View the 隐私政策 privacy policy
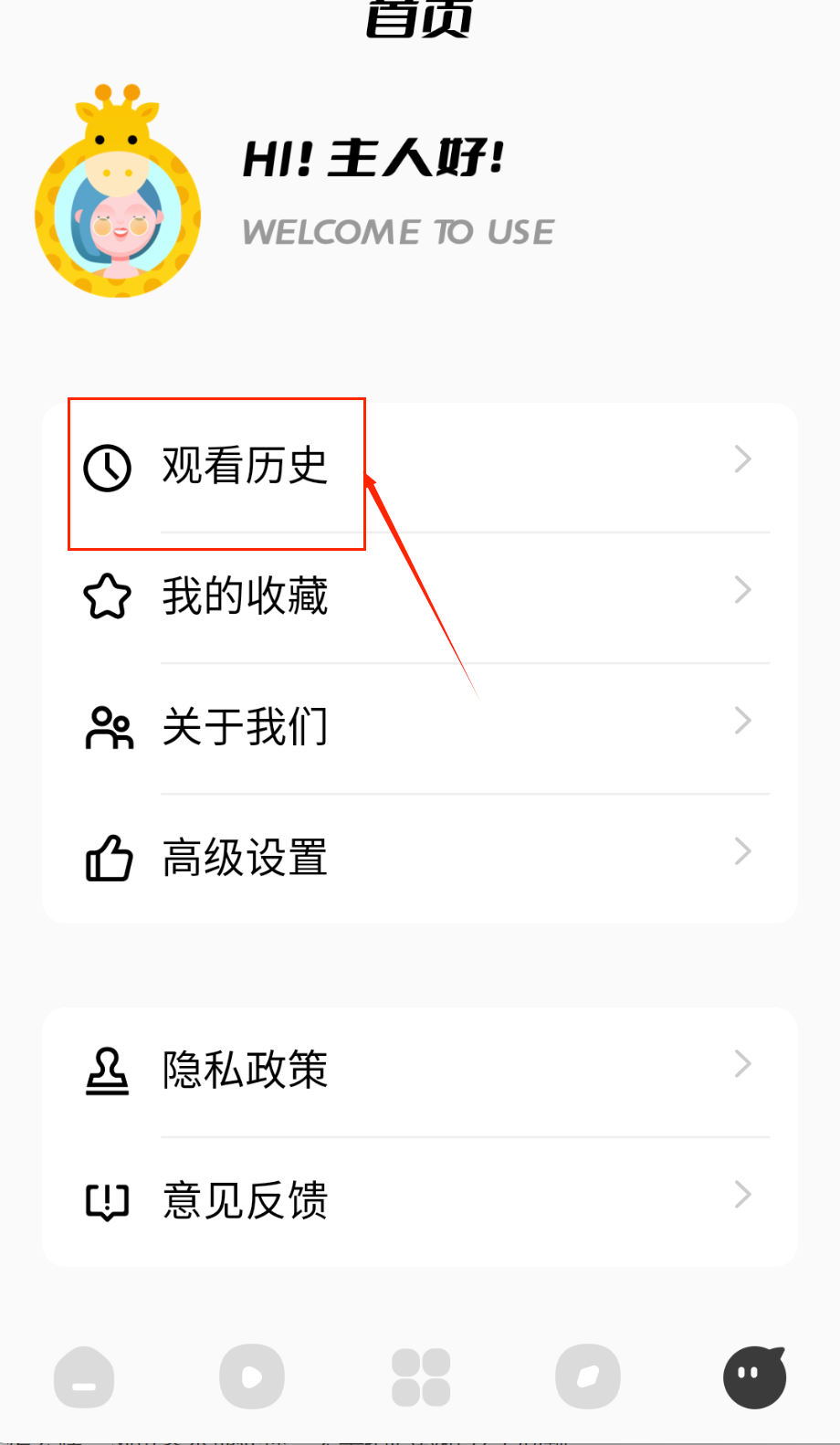840x1445 pixels. tap(245, 1071)
